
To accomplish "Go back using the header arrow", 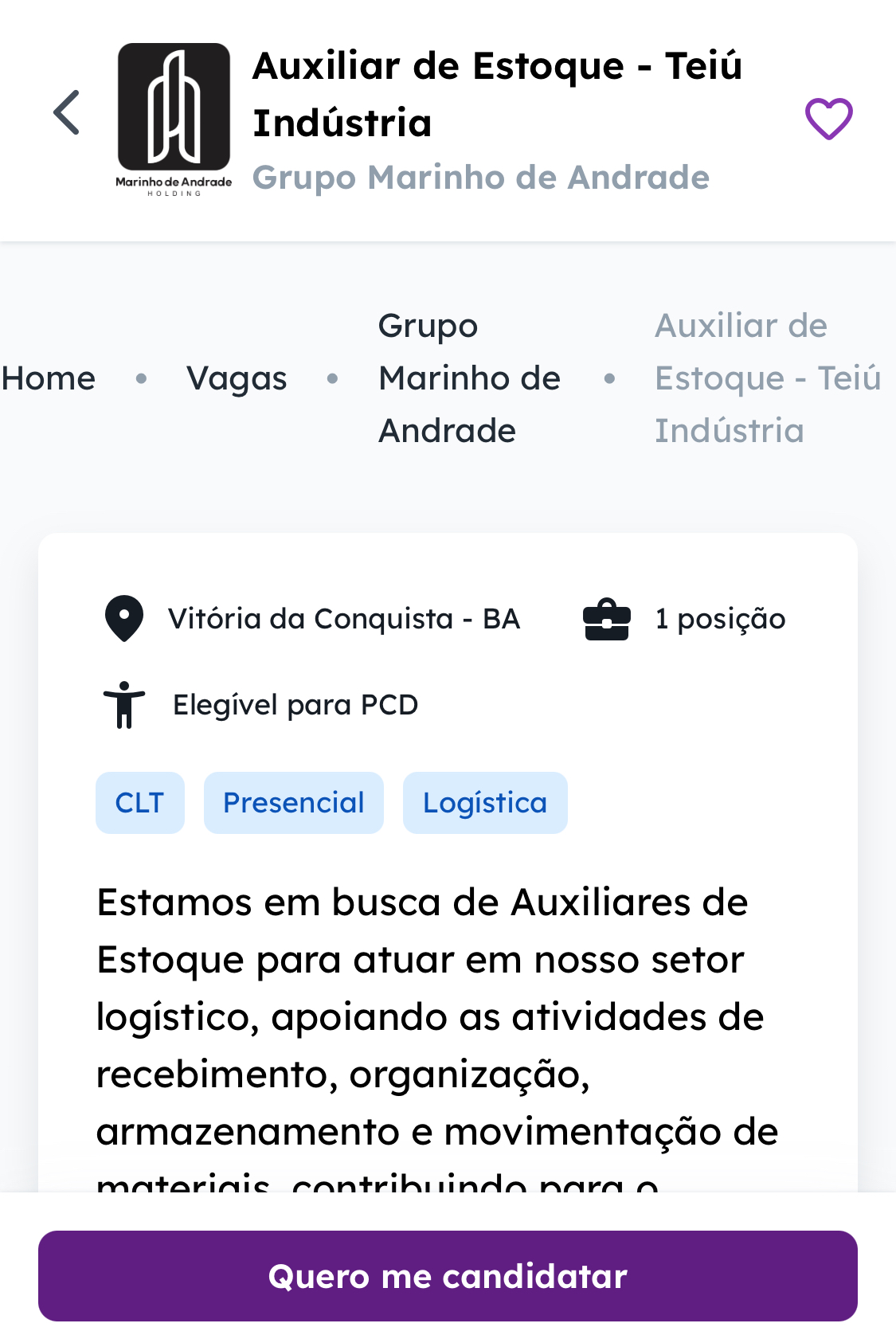I will pos(67,112).
